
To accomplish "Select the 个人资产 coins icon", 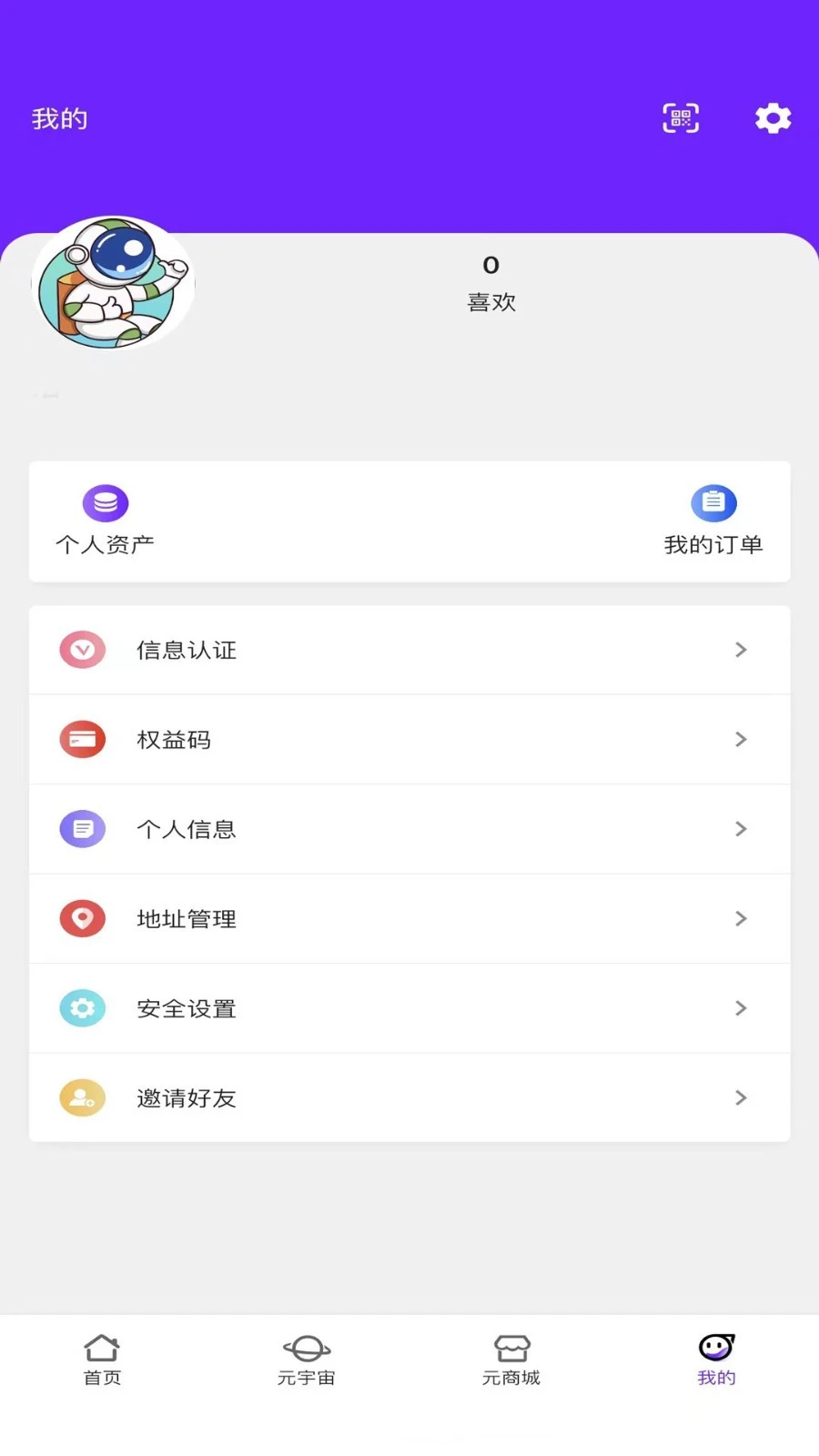I will 105,501.
